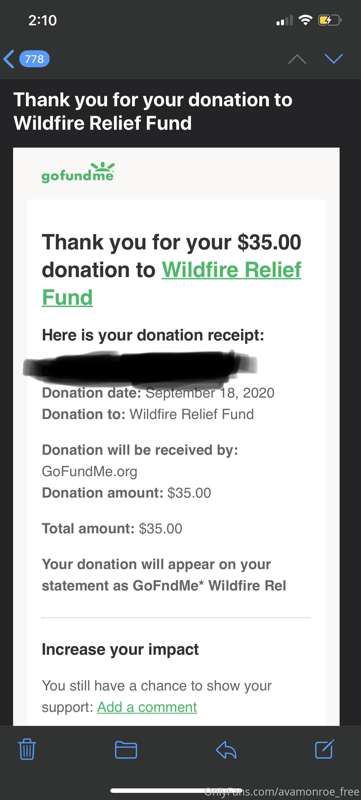Go back to the inbox with 778 unread
This screenshot has width=361, height=800.
coord(27,59)
